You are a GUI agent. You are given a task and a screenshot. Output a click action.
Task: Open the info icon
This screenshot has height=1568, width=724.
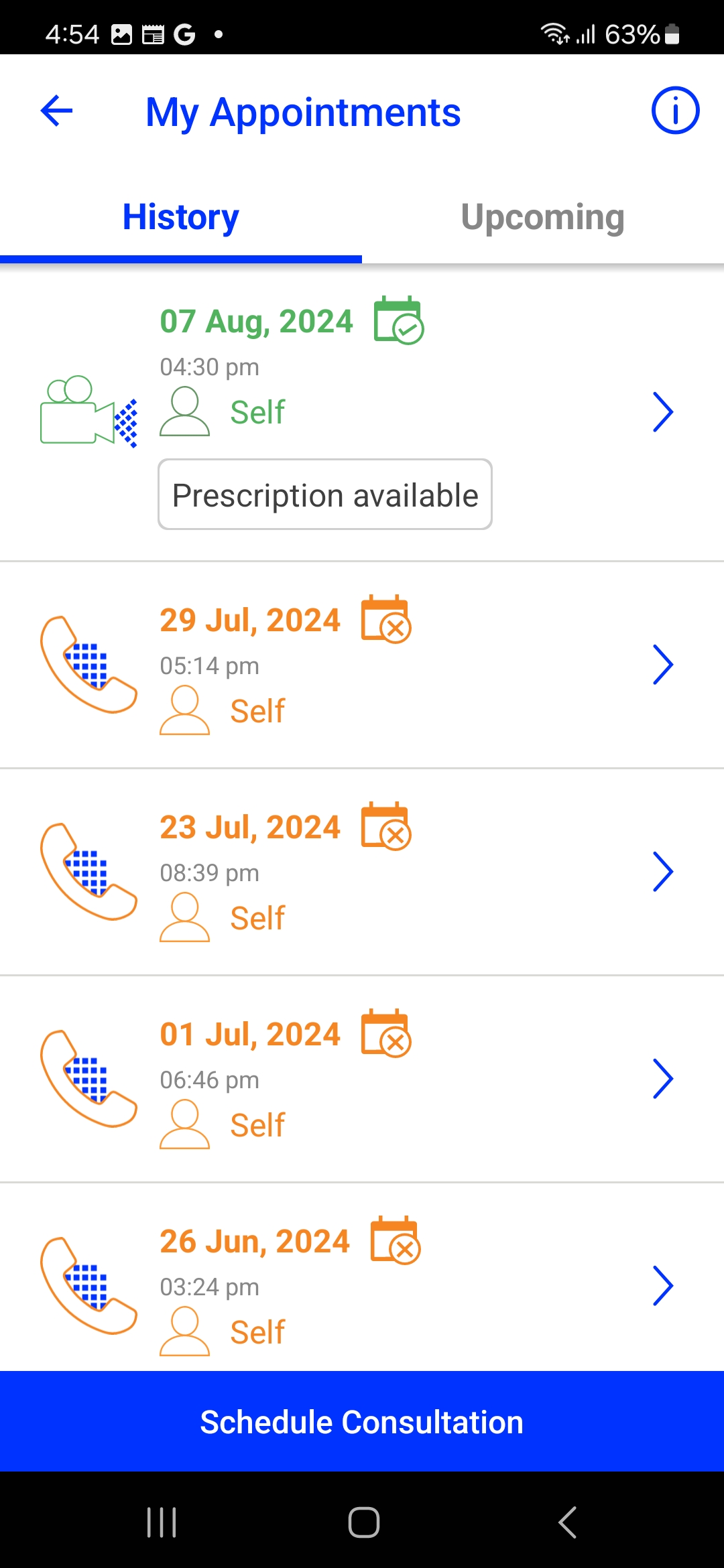pos(675,111)
